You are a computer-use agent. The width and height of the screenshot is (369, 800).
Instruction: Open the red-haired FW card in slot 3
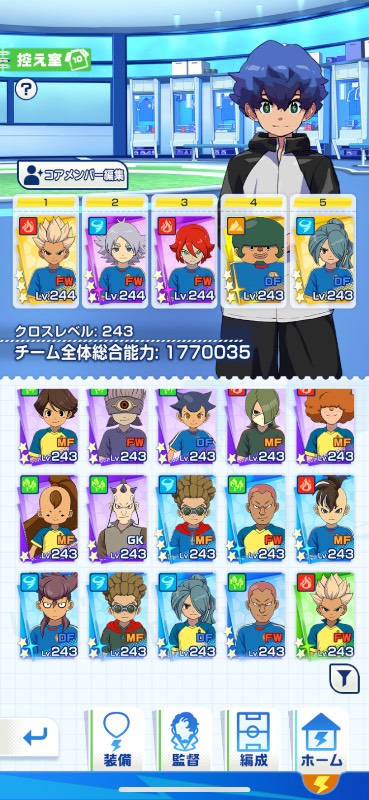pyautogui.click(x=184, y=252)
